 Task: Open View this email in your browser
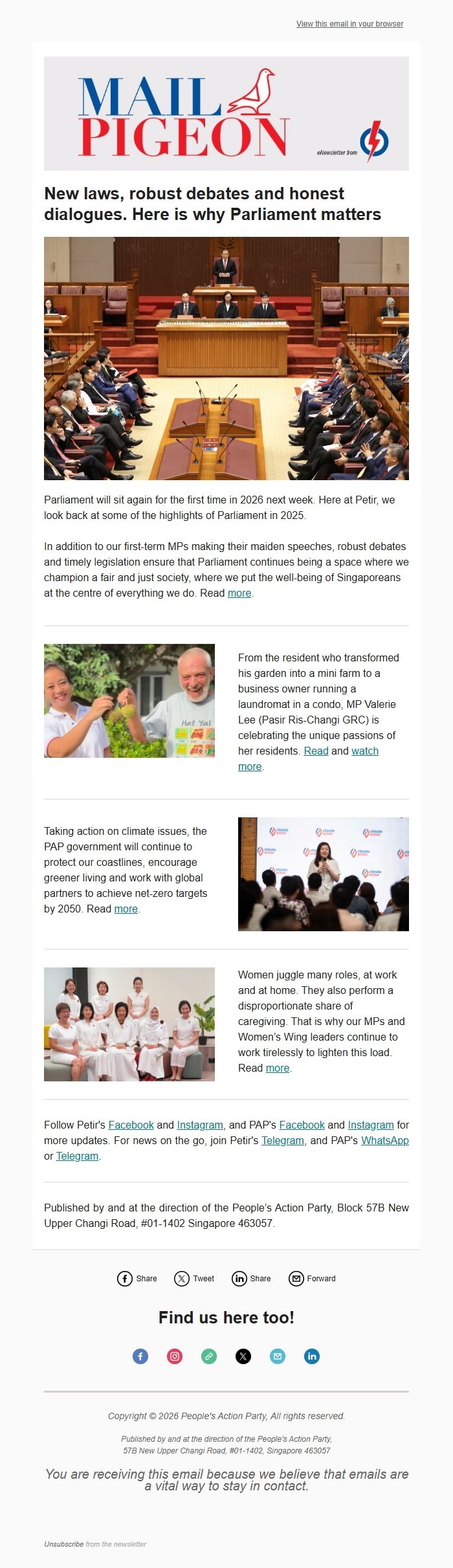click(x=349, y=24)
